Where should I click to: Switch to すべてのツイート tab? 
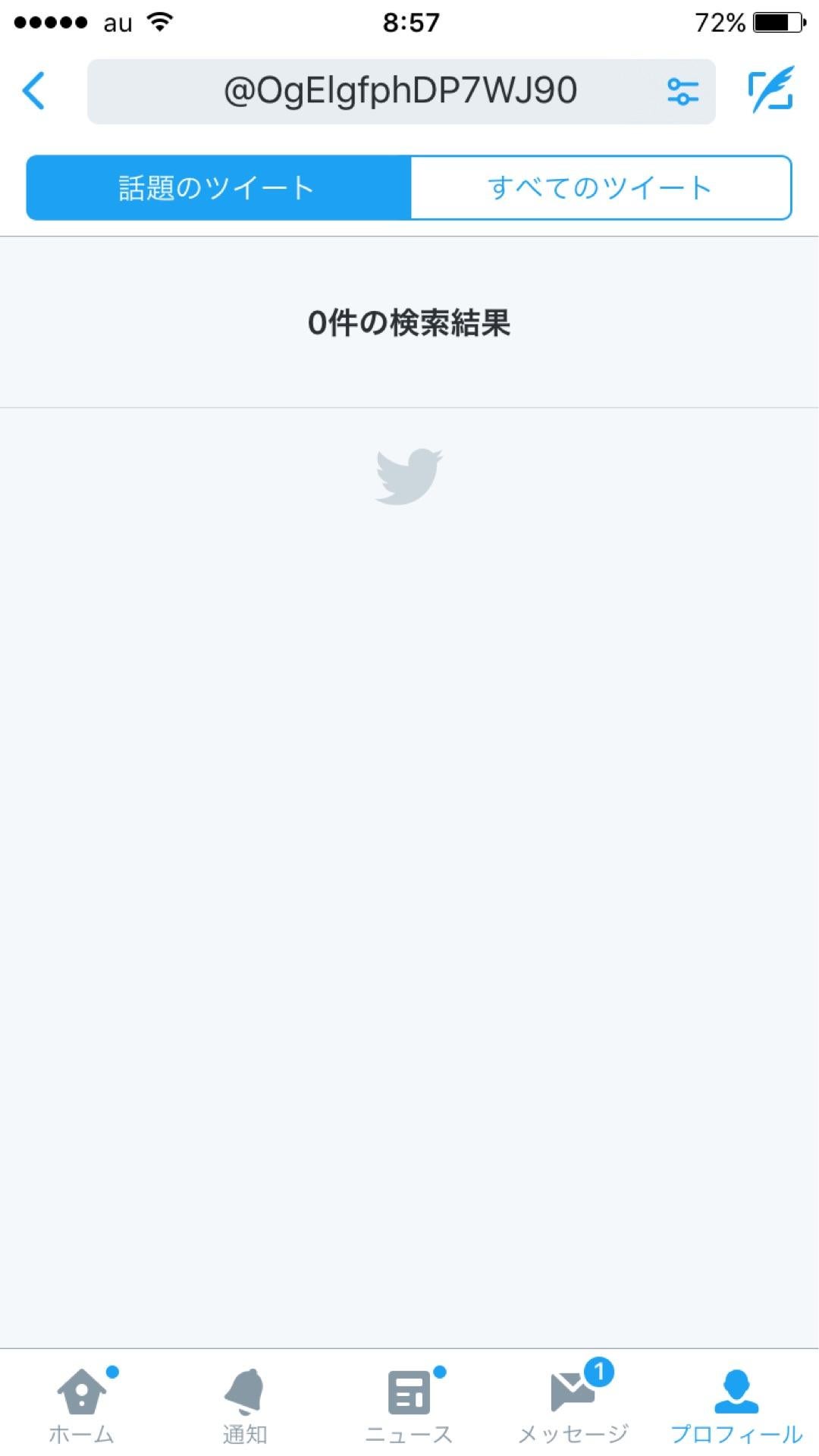(599, 187)
